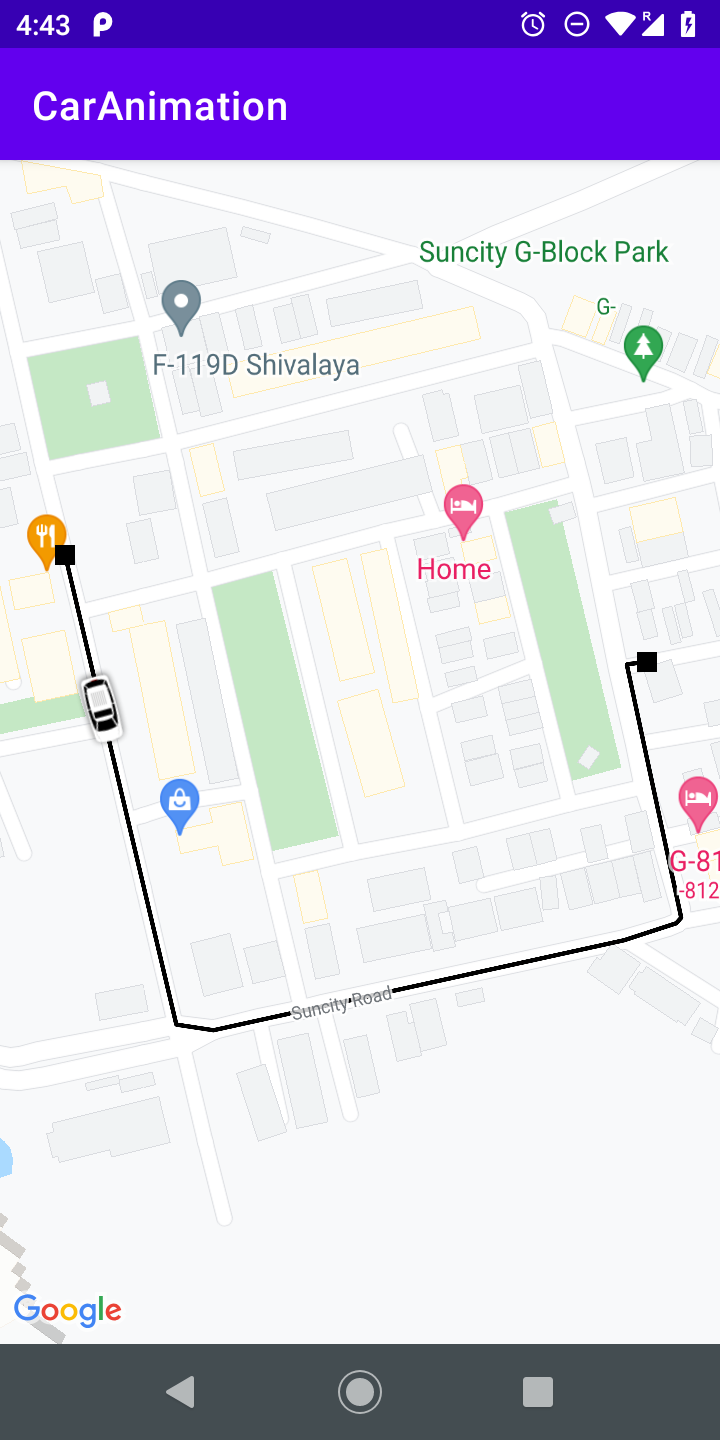Tap the Home navigation circle button
720x1440 pixels.
pos(360,1391)
